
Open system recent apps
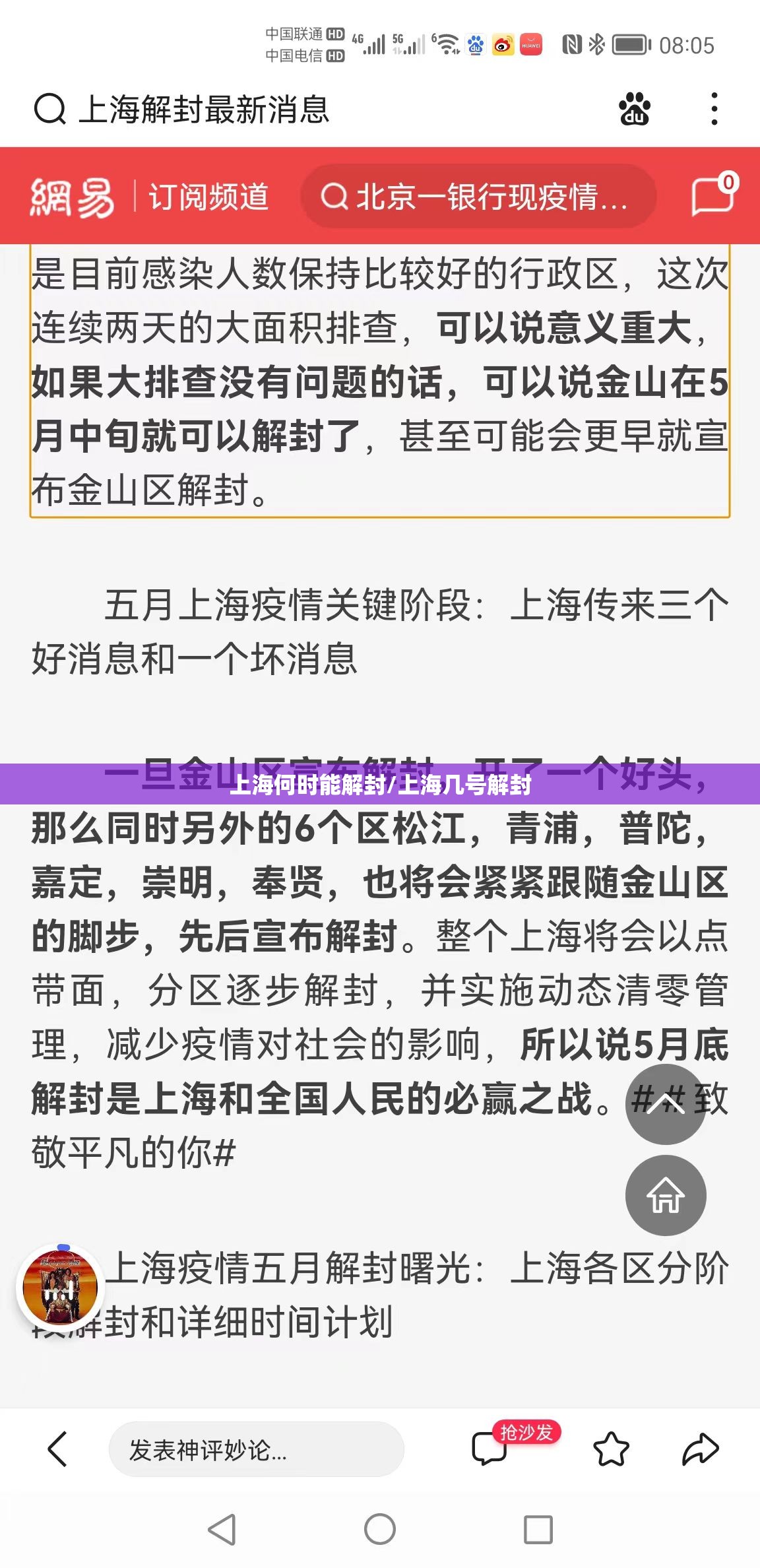[538, 1529]
